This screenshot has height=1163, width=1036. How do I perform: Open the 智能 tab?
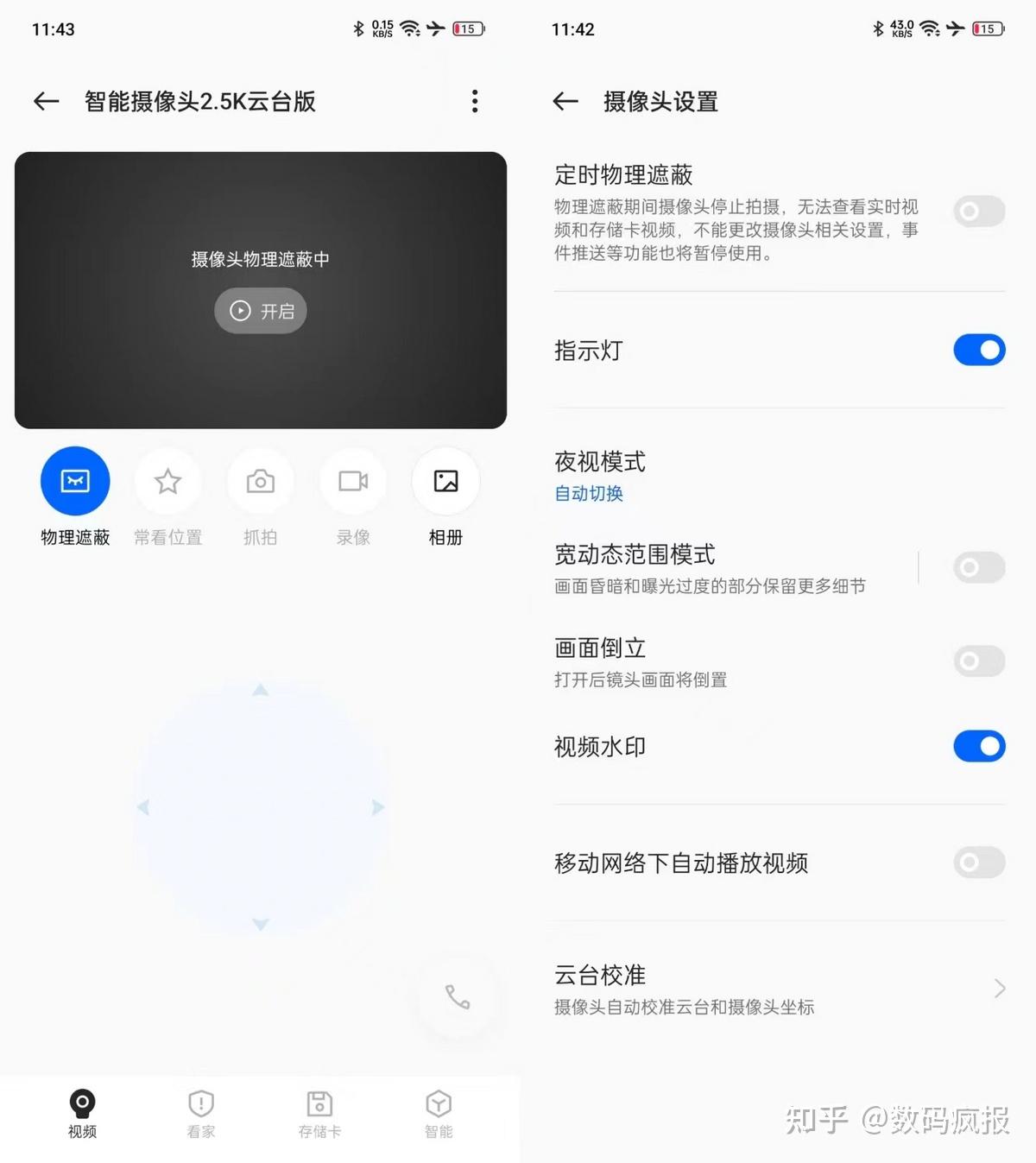(x=439, y=1113)
